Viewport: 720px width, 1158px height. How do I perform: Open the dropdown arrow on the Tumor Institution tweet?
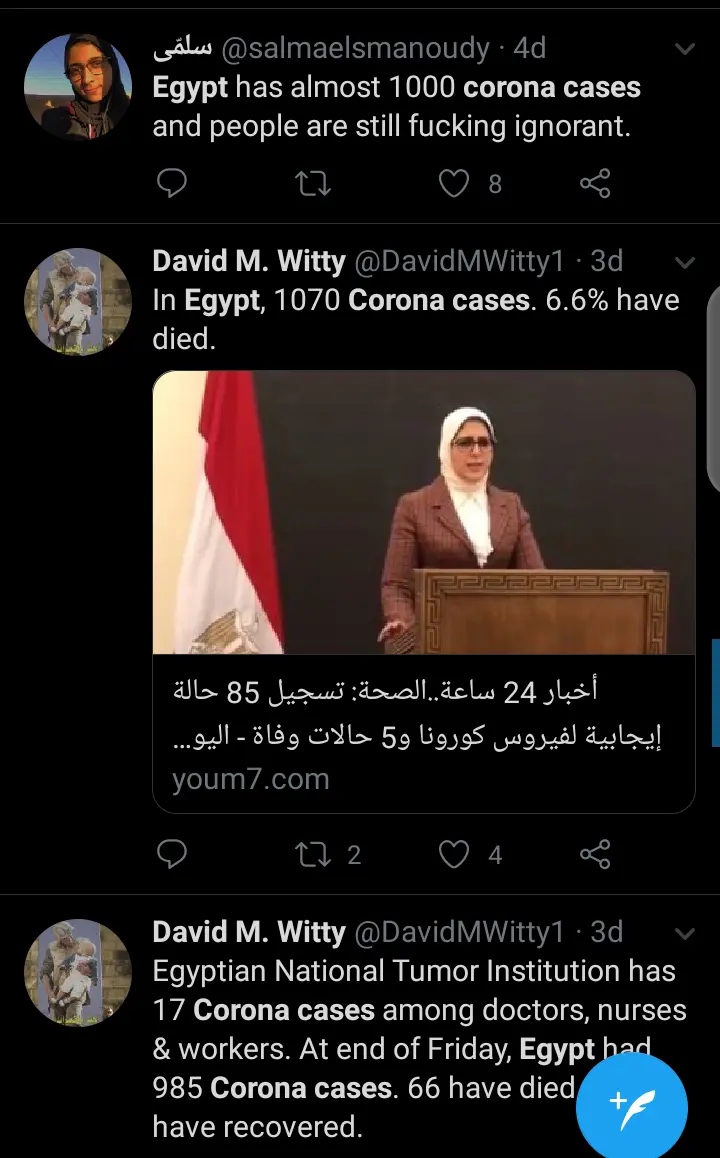point(685,933)
